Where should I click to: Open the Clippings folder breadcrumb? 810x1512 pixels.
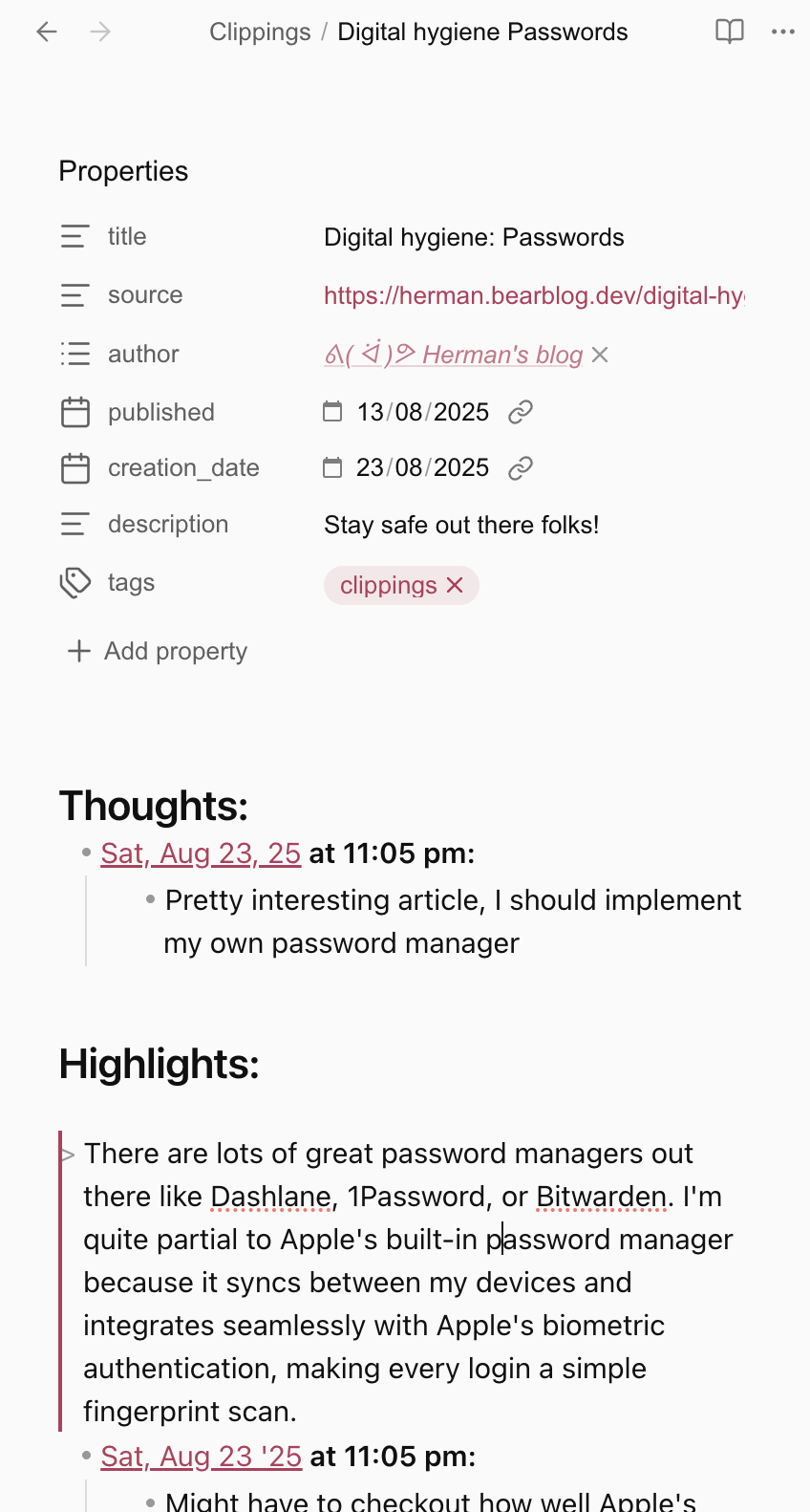[260, 32]
